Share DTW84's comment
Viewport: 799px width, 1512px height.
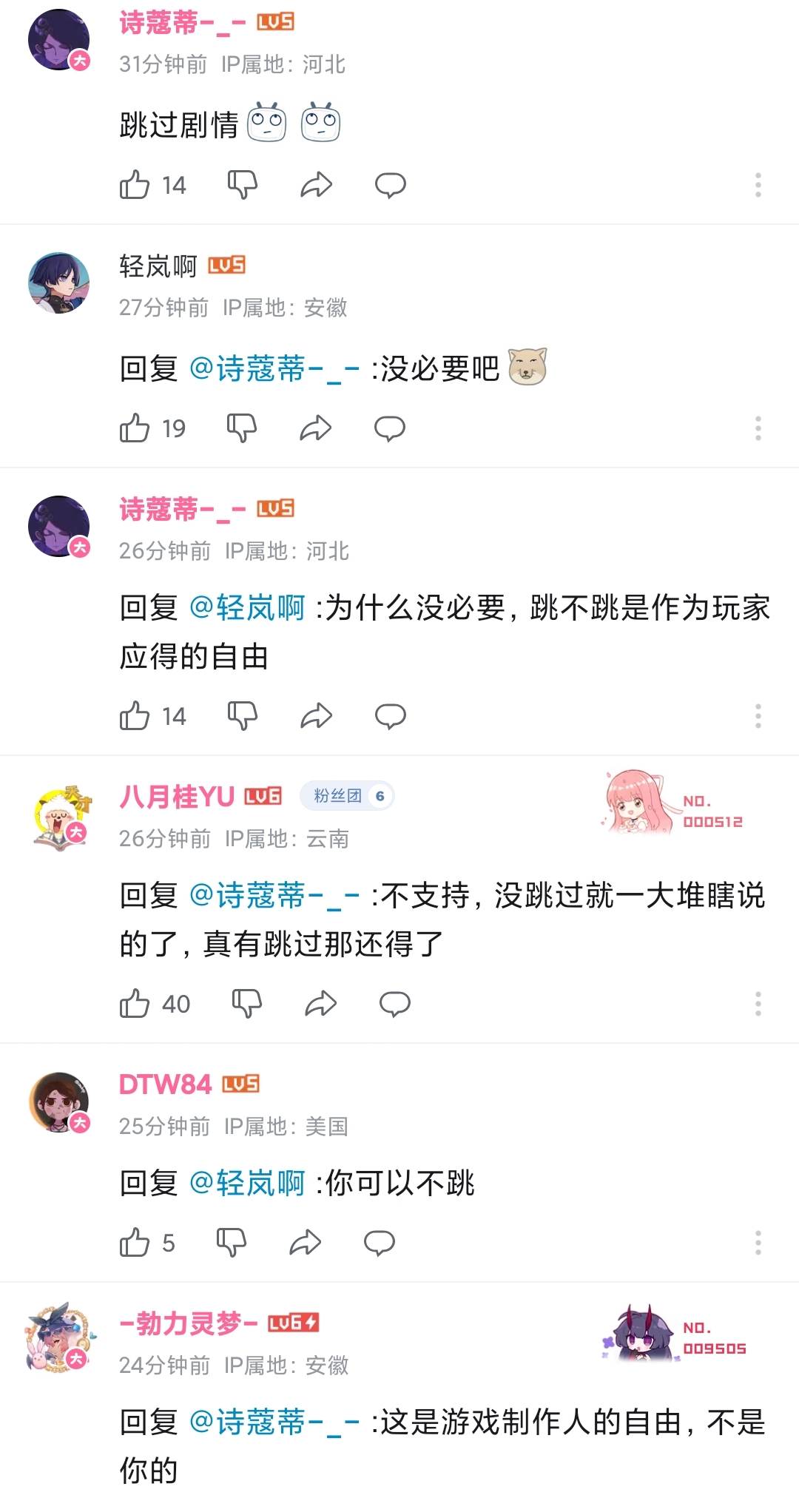click(305, 1243)
